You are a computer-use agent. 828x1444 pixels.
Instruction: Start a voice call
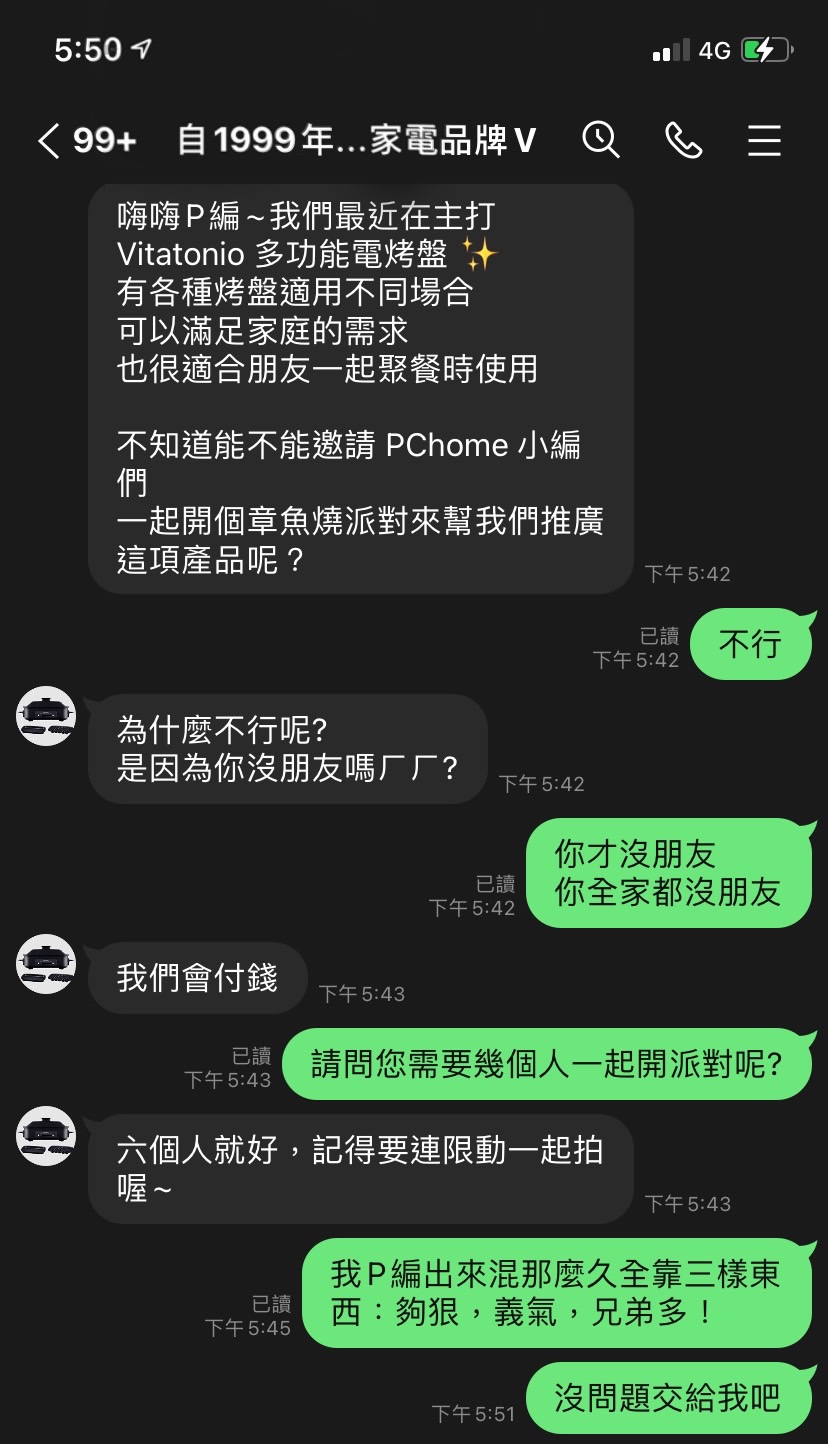click(x=683, y=140)
